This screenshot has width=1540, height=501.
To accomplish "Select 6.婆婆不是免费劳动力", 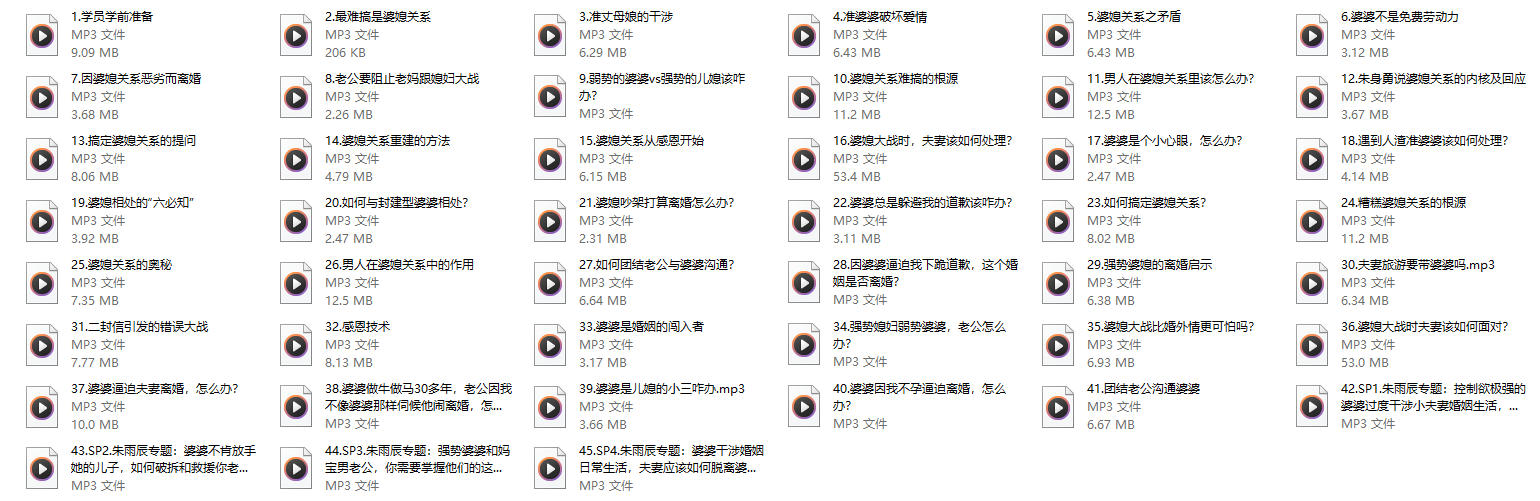I will coord(1311,35).
